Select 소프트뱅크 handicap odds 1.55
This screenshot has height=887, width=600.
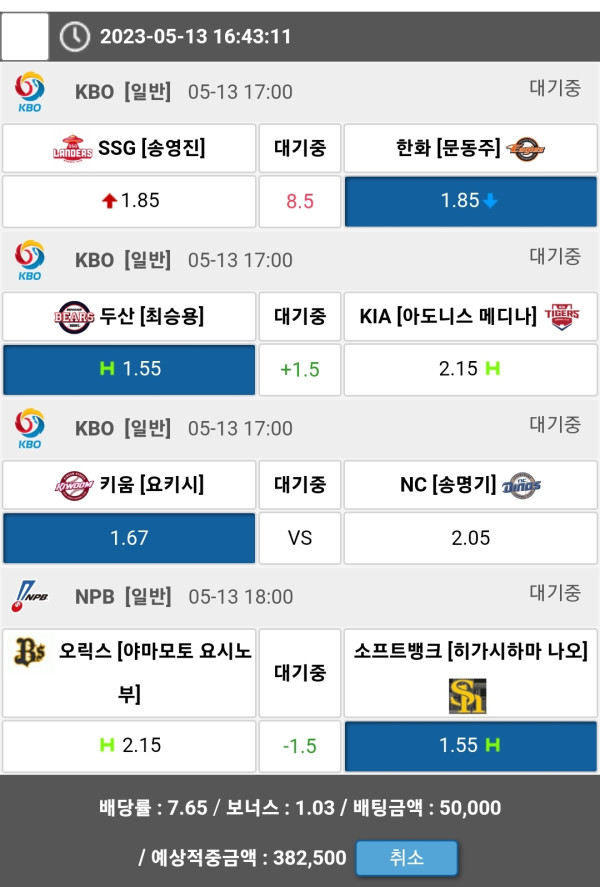coord(470,746)
